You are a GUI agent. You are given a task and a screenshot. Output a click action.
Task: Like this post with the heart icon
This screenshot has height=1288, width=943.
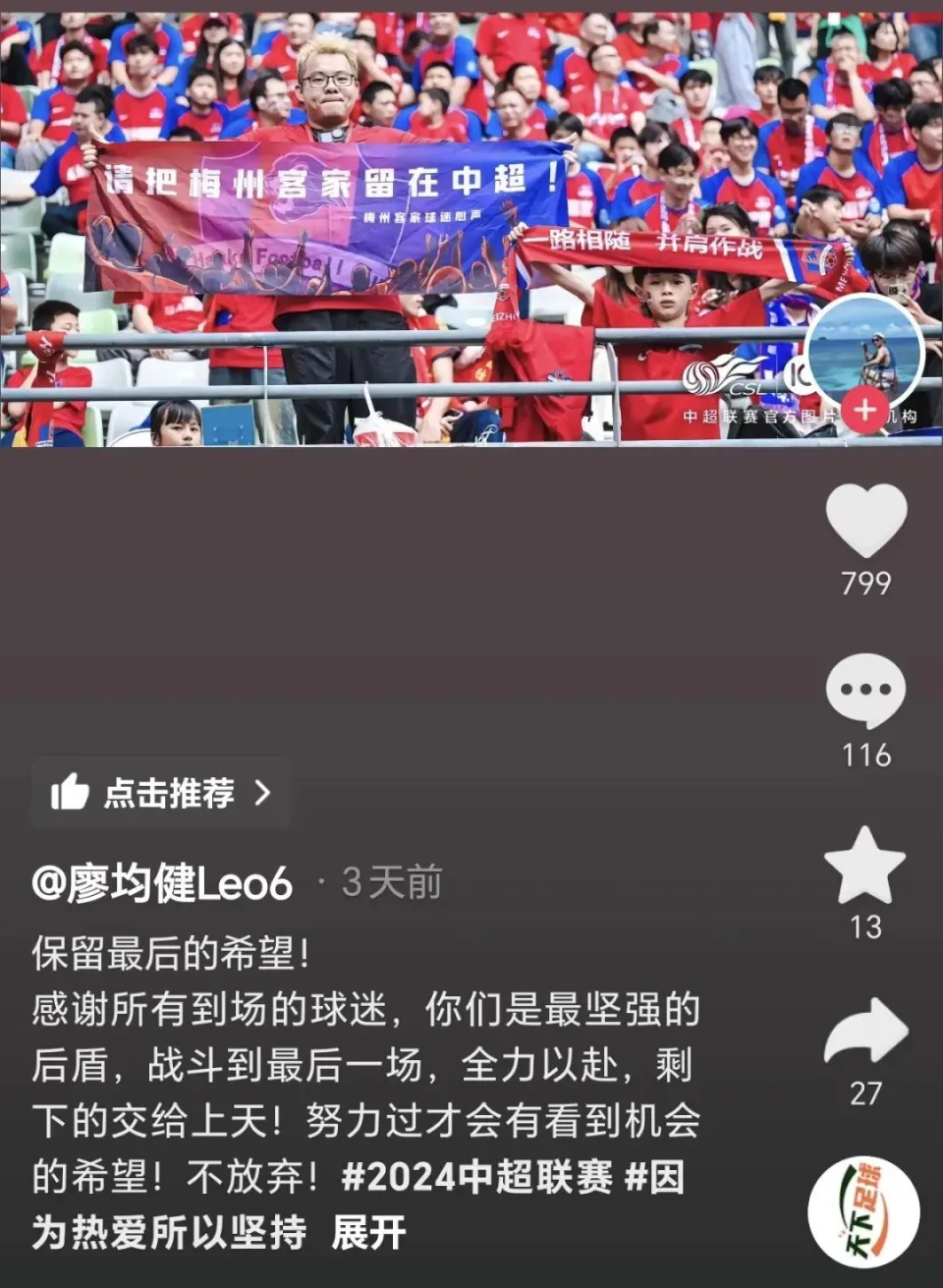[865, 521]
